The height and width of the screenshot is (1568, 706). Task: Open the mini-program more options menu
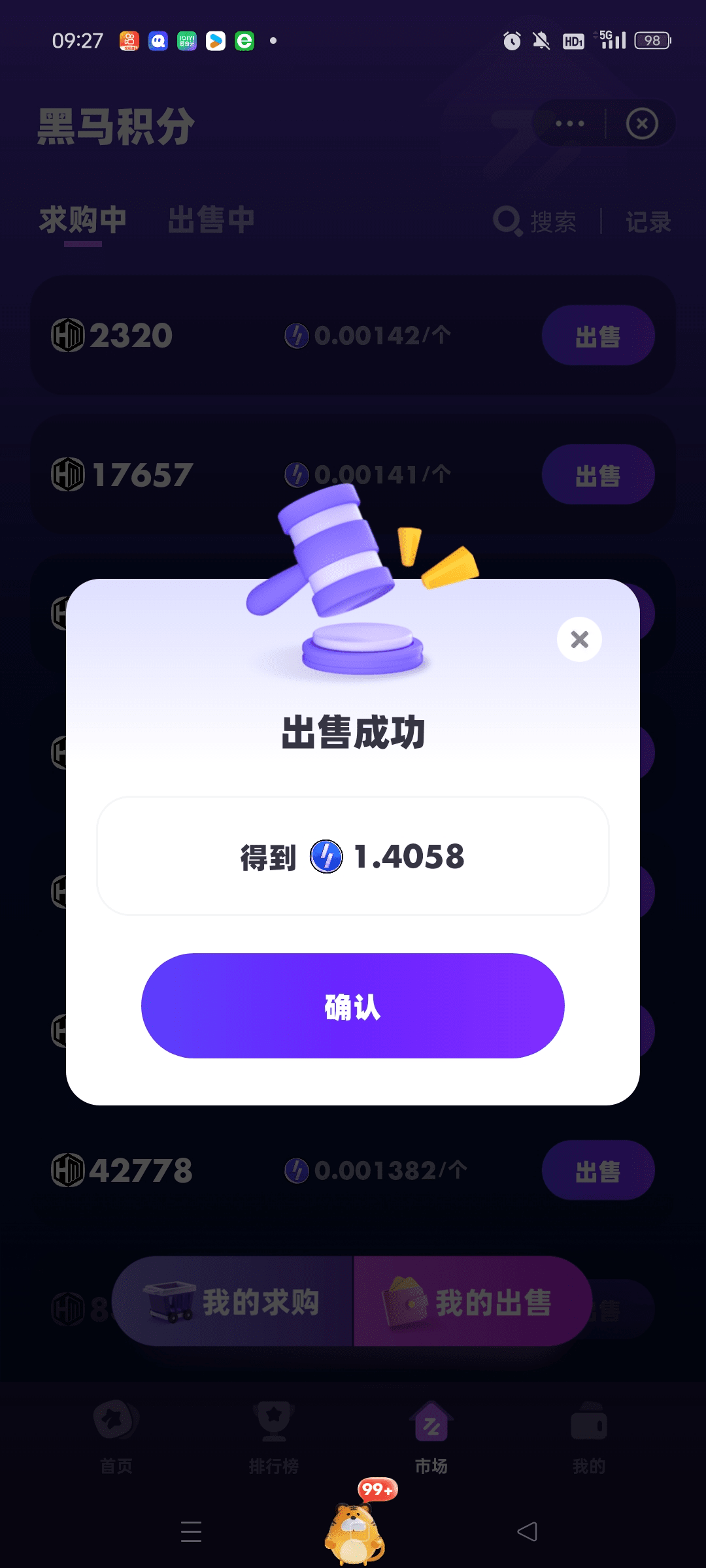coord(569,123)
